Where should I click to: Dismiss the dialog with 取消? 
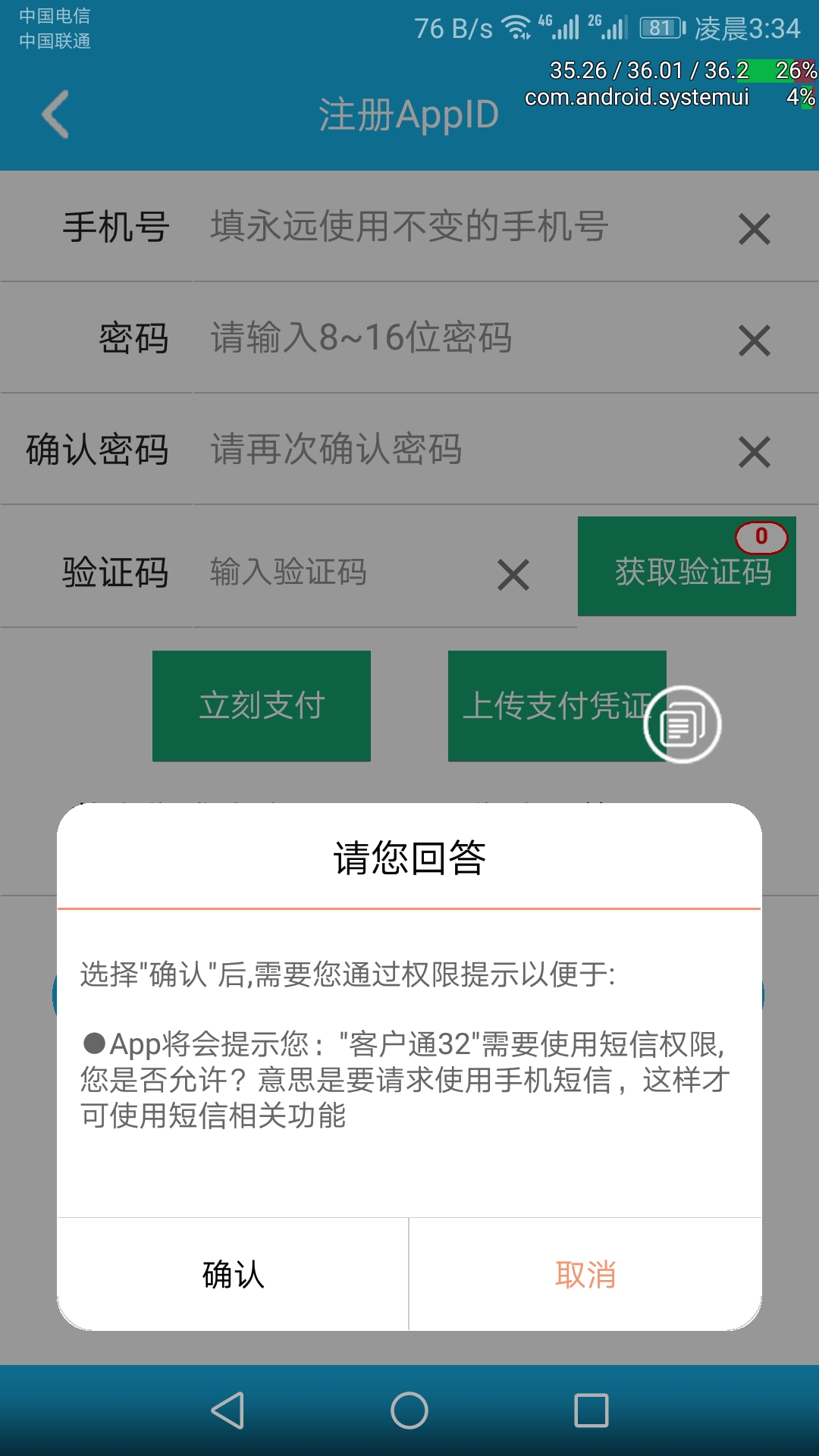pos(585,1275)
